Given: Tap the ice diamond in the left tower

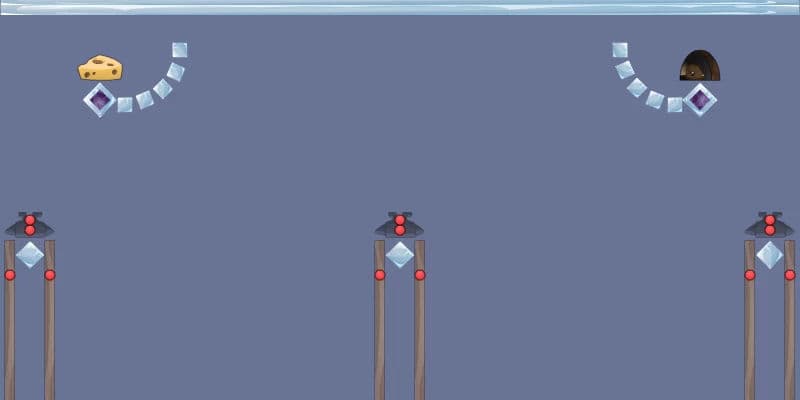Looking at the screenshot, I should coord(30,255).
